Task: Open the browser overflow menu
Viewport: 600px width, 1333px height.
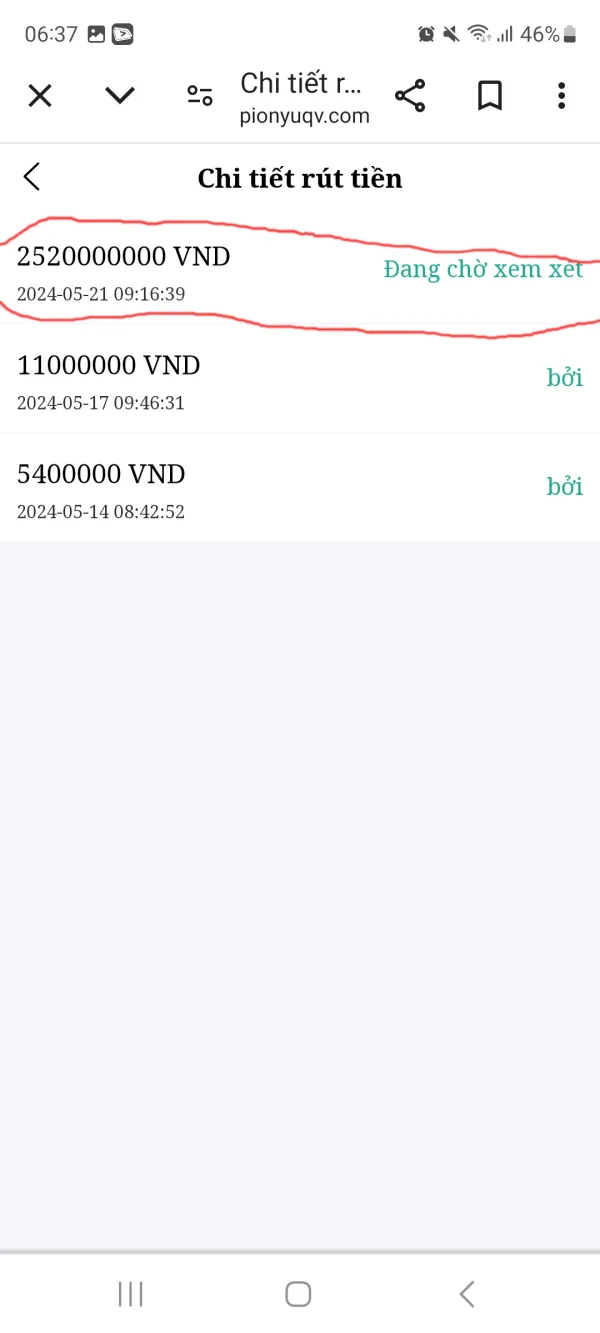Action: coord(561,96)
